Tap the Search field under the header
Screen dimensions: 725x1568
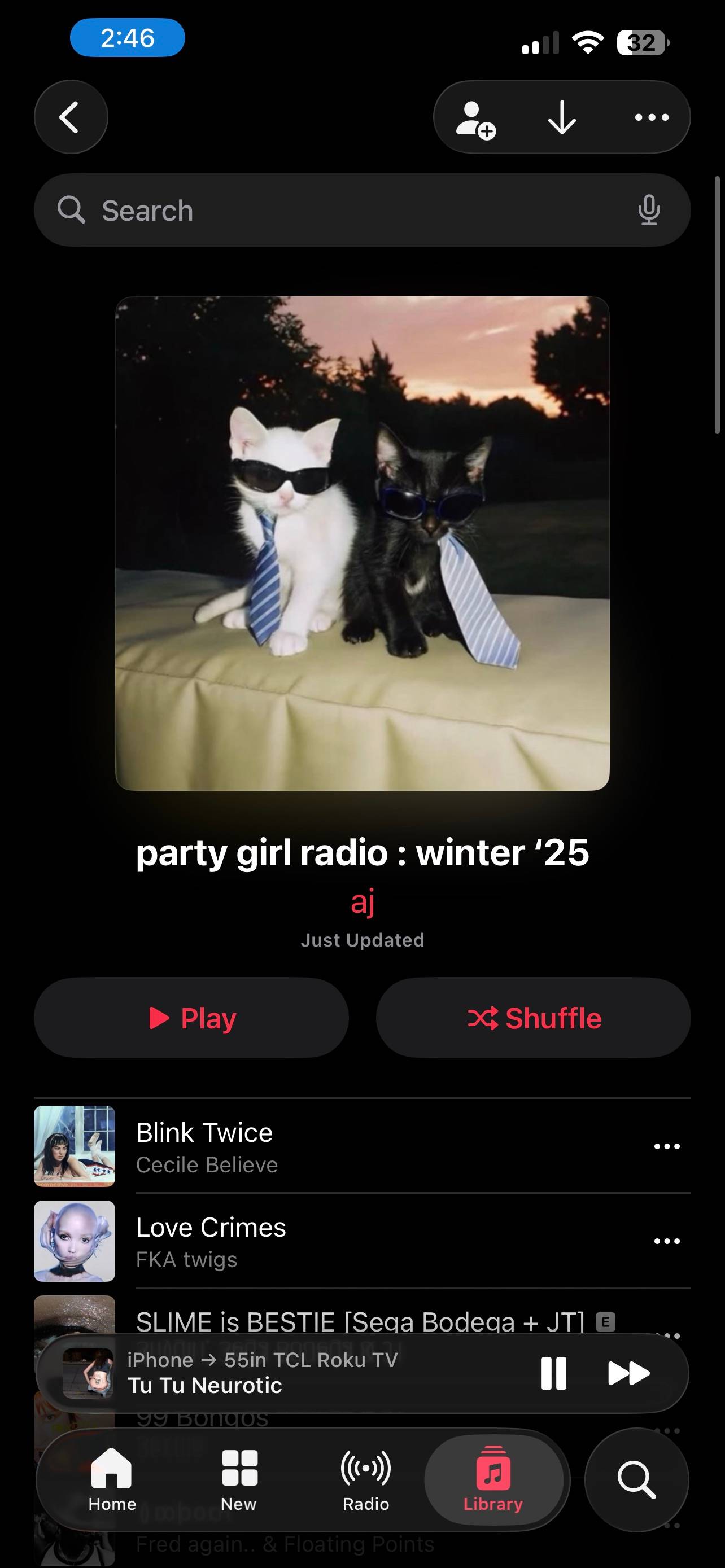(x=362, y=210)
